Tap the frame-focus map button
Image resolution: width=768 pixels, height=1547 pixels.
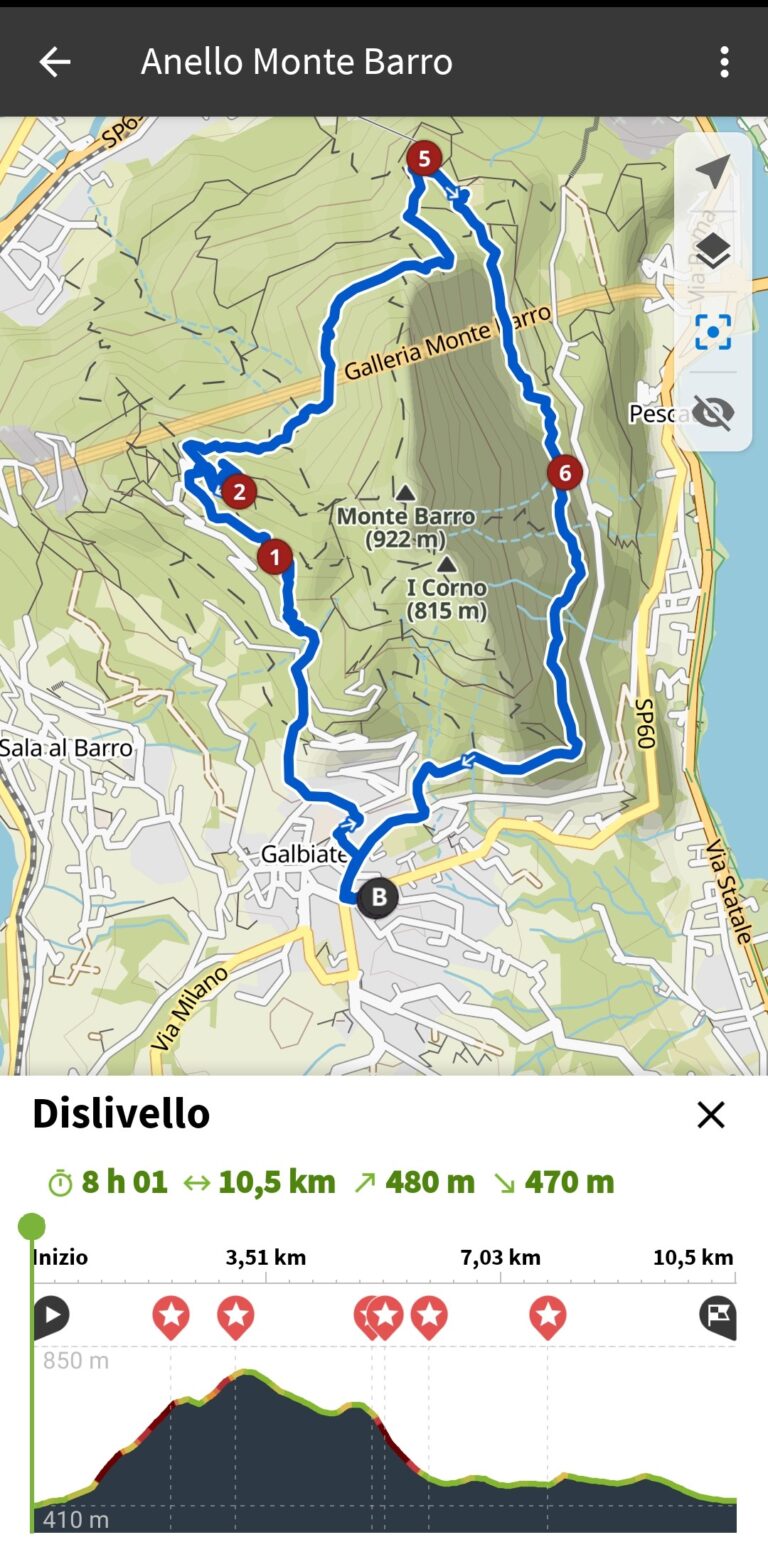coord(713,331)
